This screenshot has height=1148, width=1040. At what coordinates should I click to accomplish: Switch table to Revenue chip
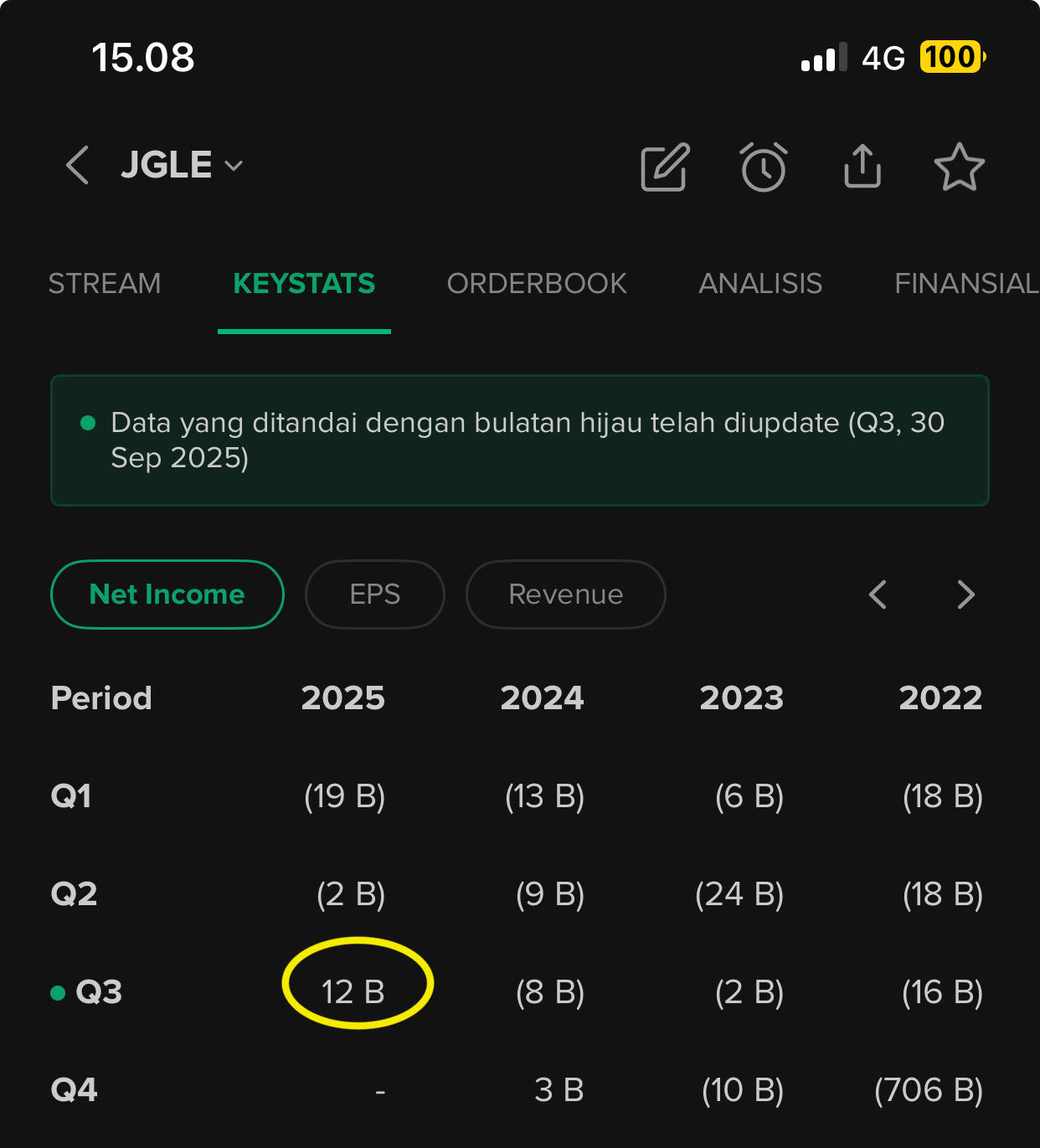[566, 595]
